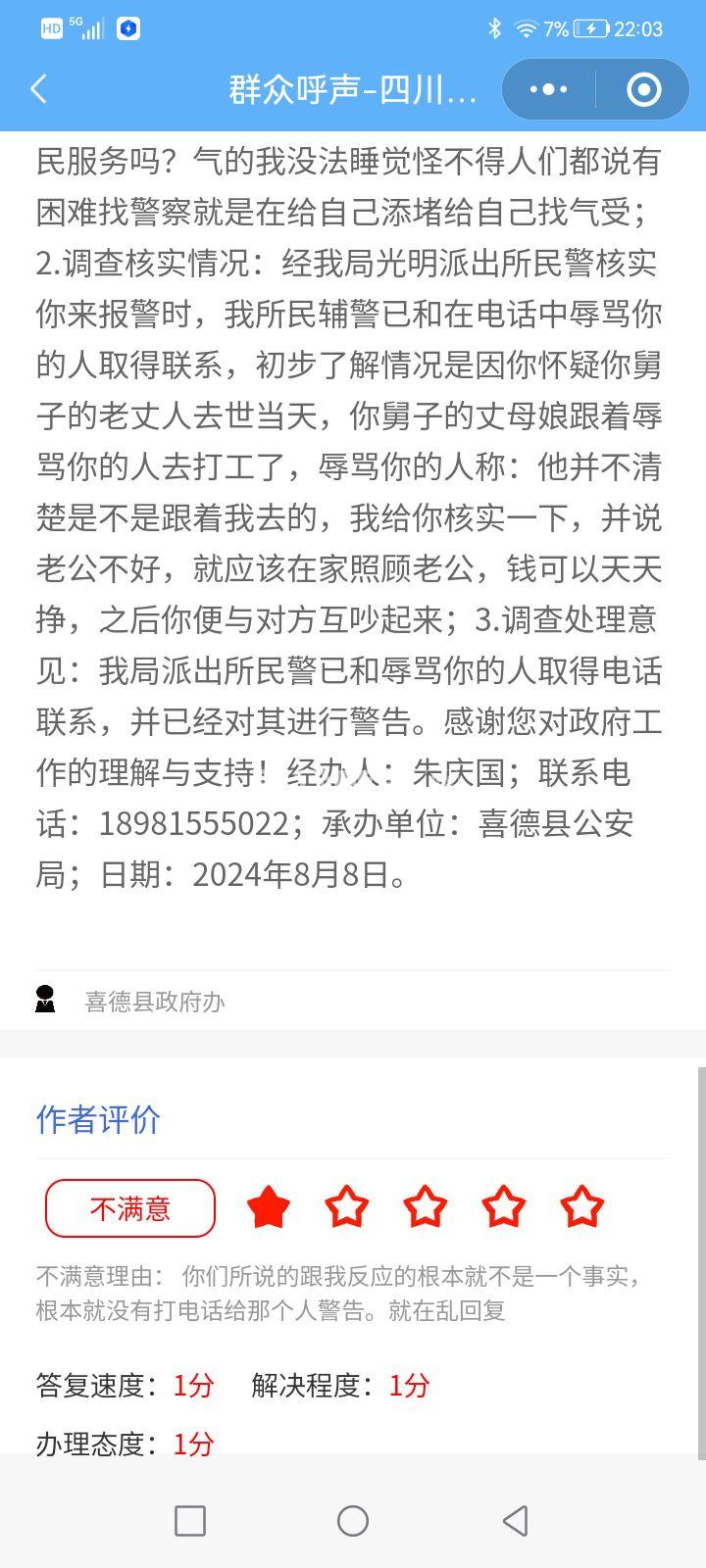Go to the system home screen
The width and height of the screenshot is (706, 1568).
click(353, 1520)
